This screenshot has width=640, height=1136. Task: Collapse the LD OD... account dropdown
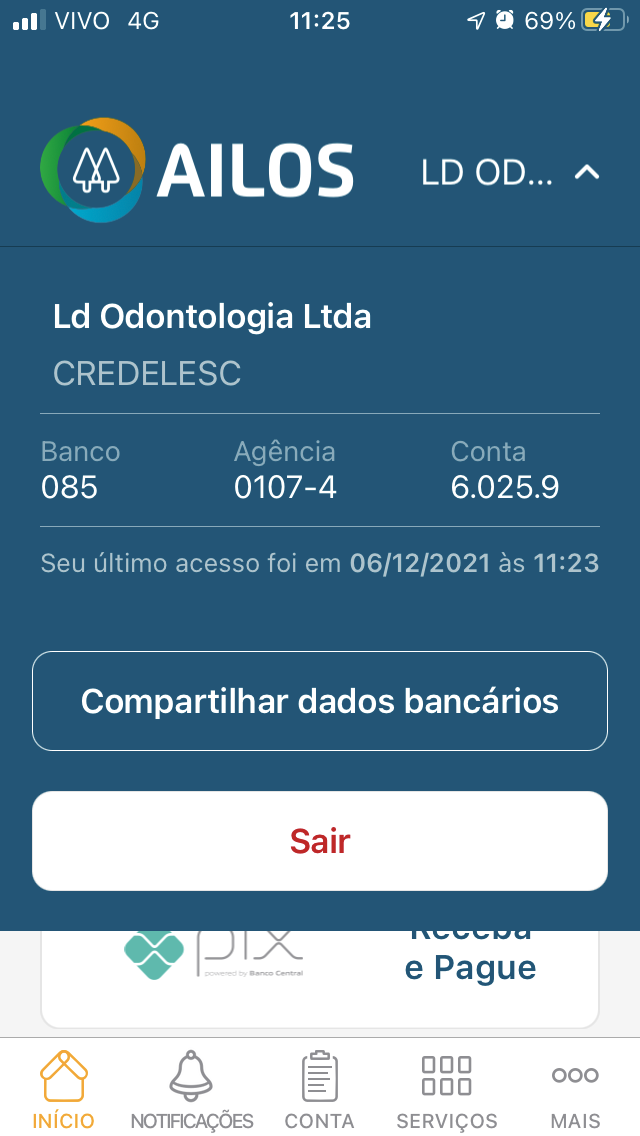[x=586, y=172]
